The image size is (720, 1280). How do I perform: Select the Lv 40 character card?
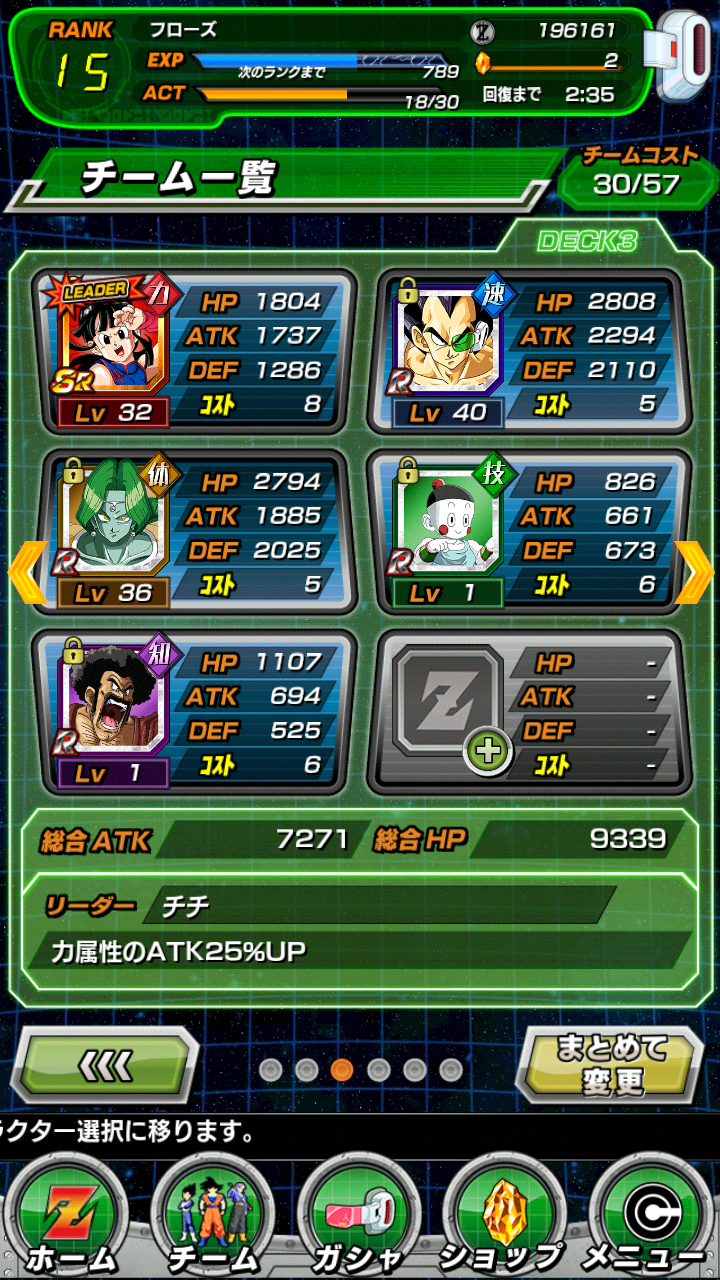[x=528, y=351]
